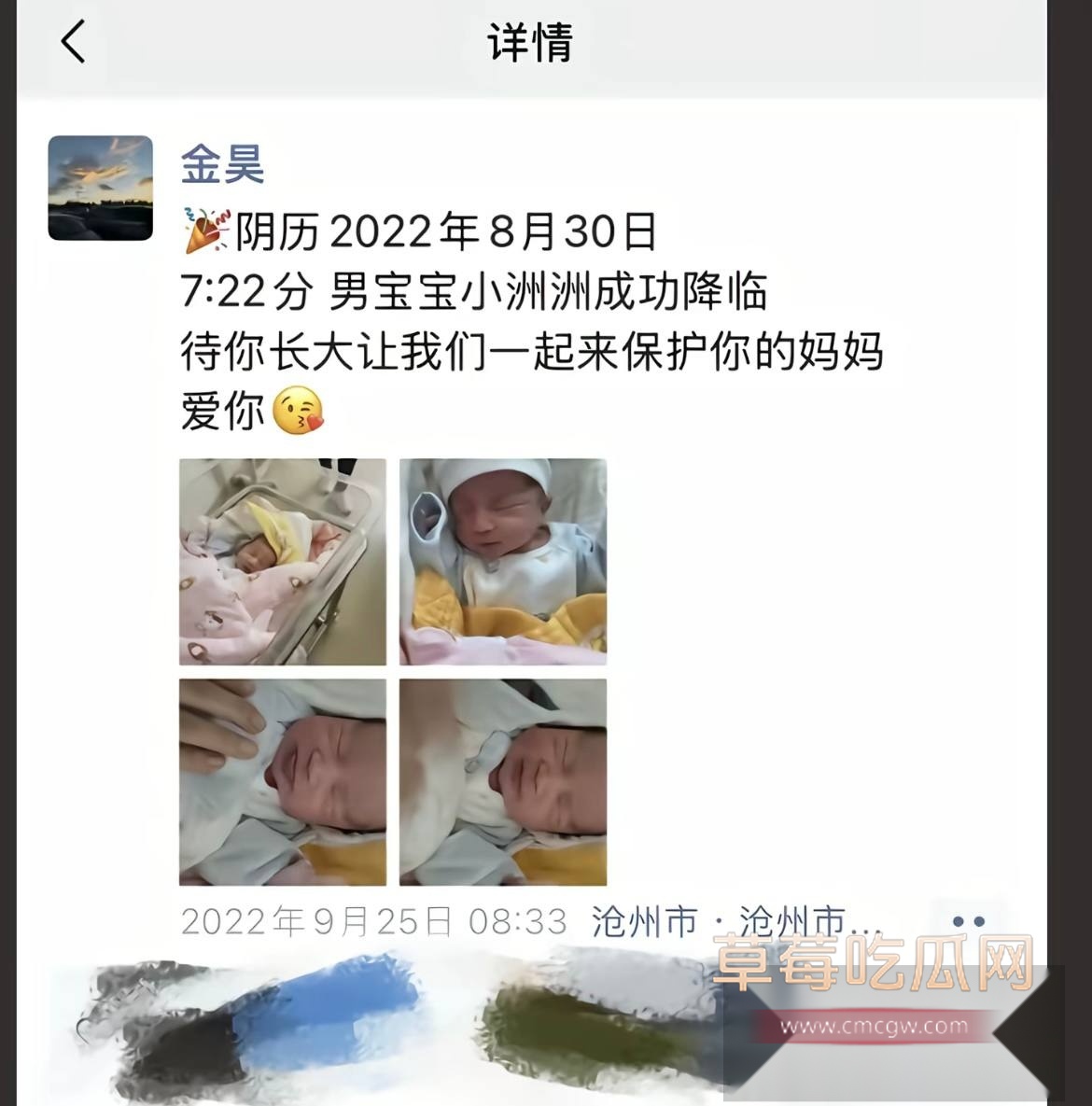Open the last photo of the sleeping baby

coord(503,782)
